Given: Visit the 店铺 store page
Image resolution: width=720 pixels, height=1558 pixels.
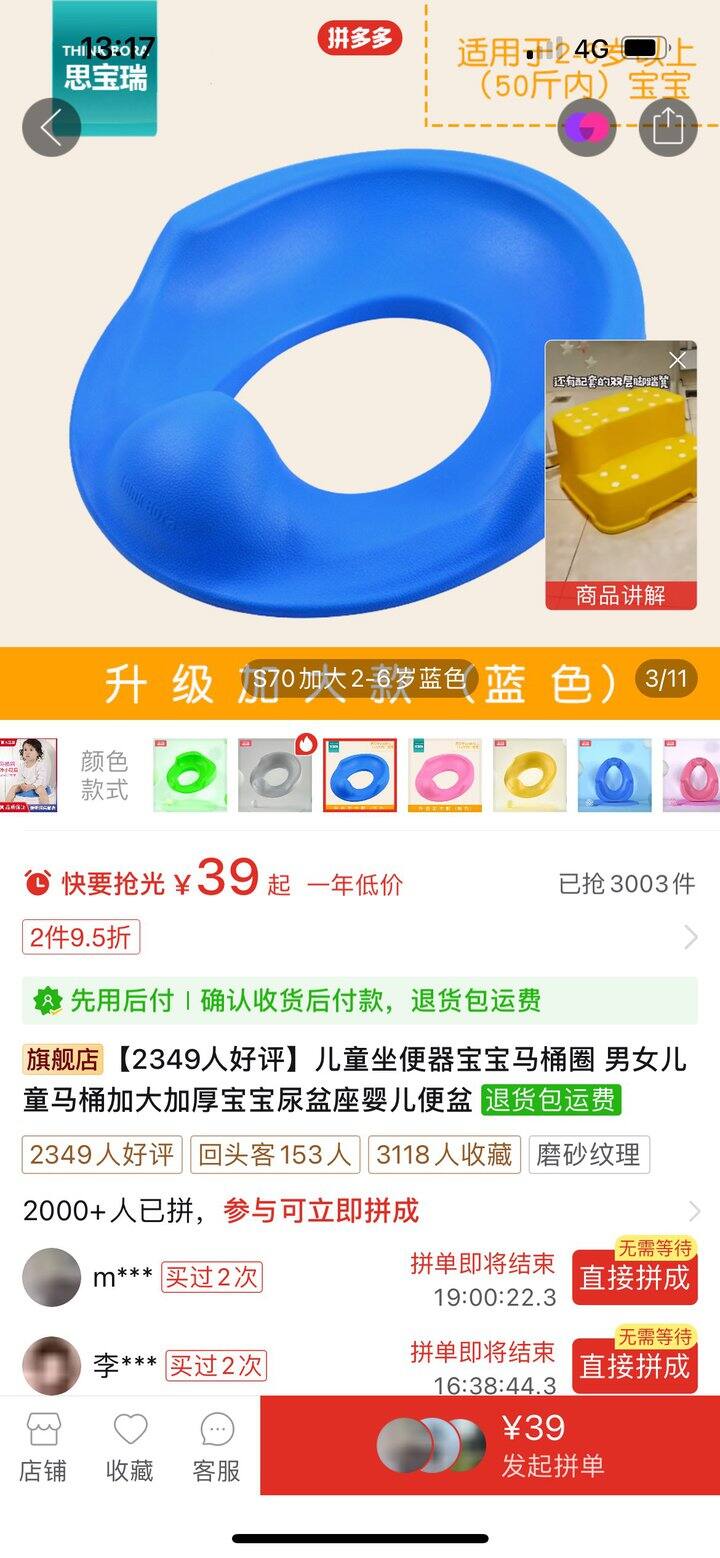Looking at the screenshot, I should coord(43,1445).
